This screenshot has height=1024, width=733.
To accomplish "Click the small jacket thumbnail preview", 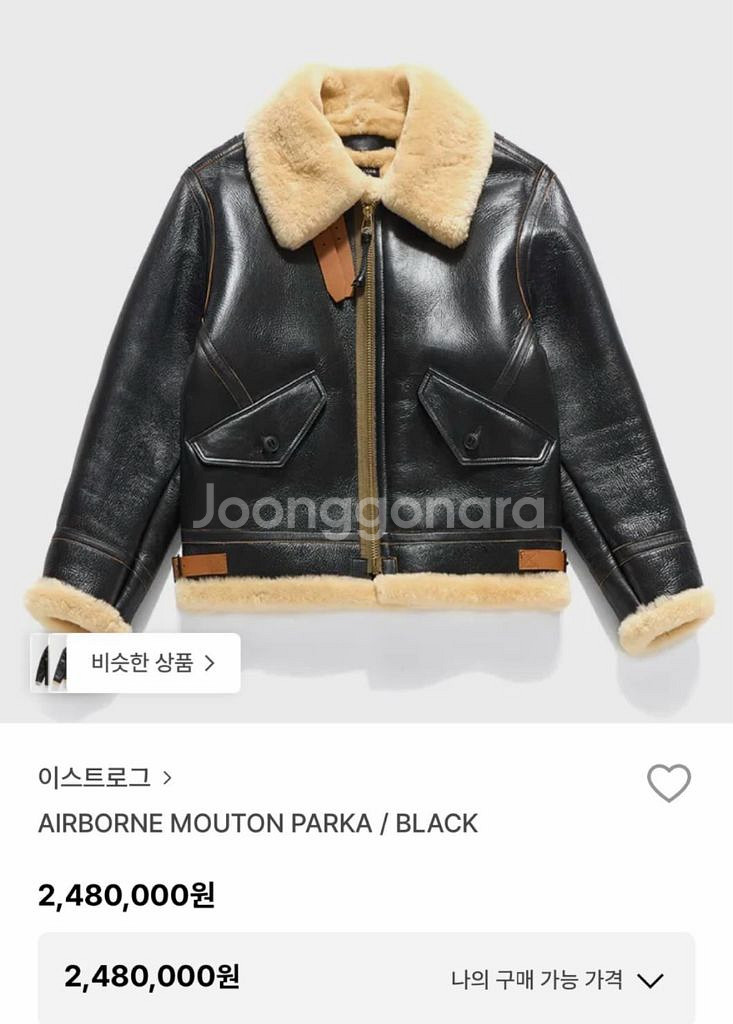I will tap(52, 661).
